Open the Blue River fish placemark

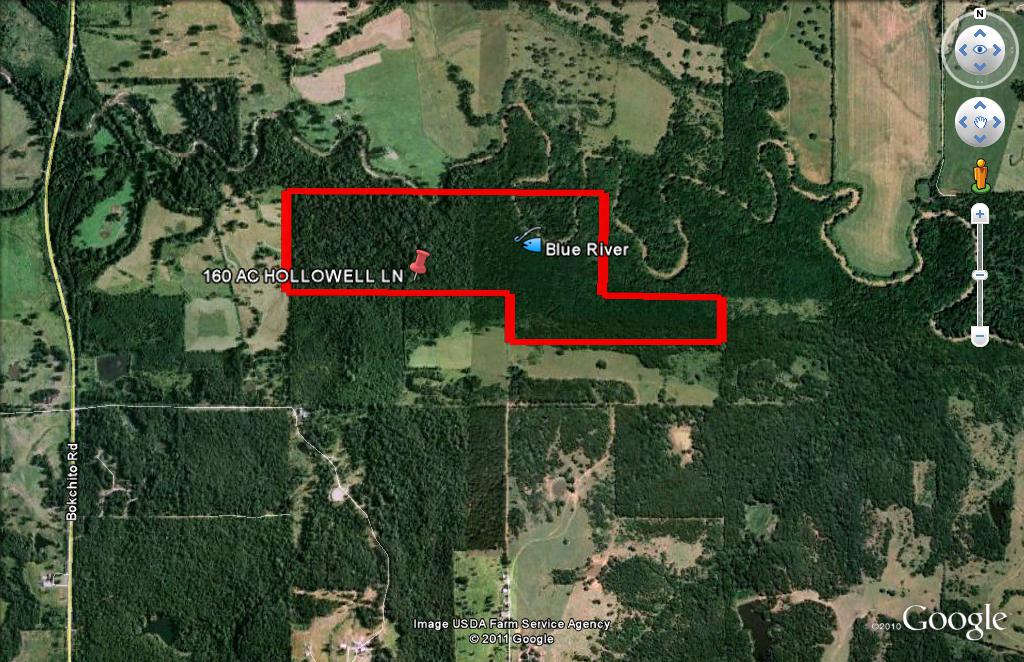point(529,242)
